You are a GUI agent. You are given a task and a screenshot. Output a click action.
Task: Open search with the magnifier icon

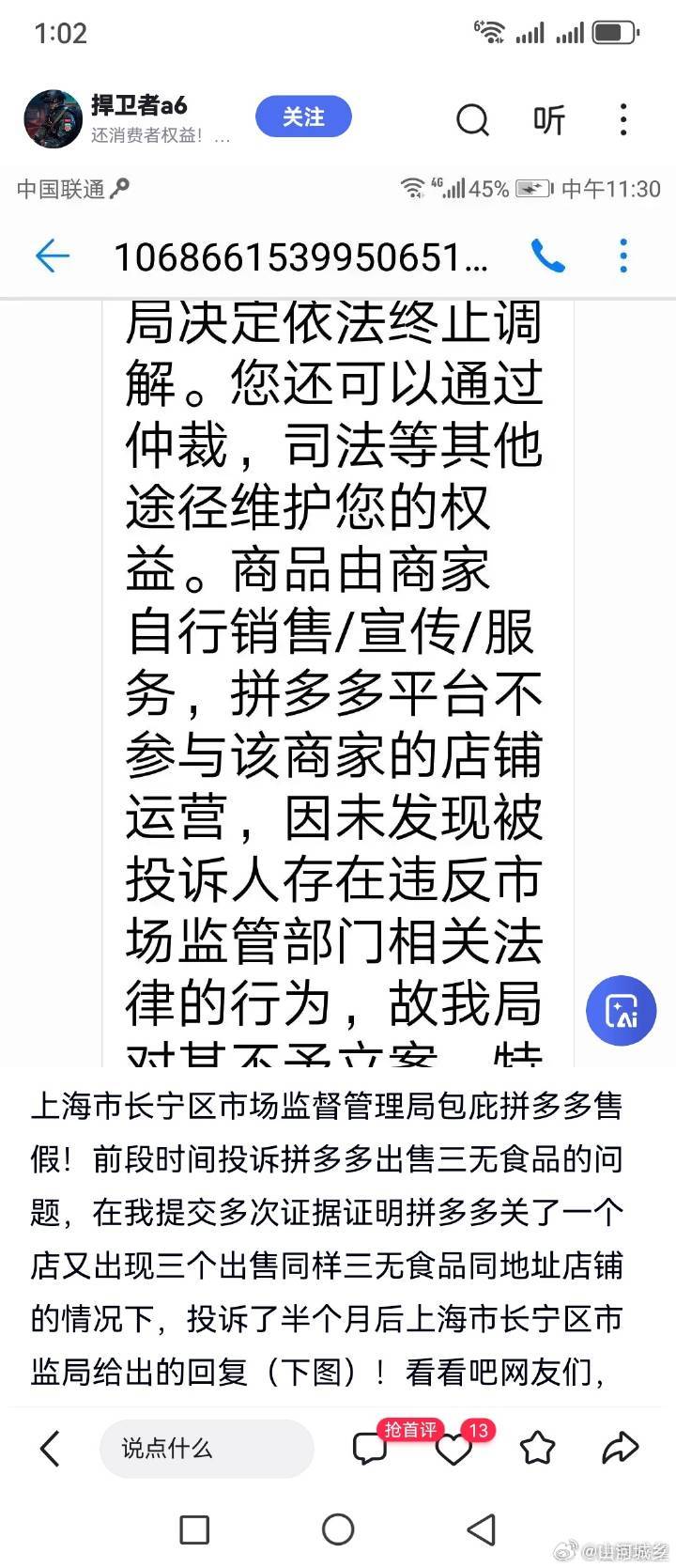pyautogui.click(x=472, y=120)
